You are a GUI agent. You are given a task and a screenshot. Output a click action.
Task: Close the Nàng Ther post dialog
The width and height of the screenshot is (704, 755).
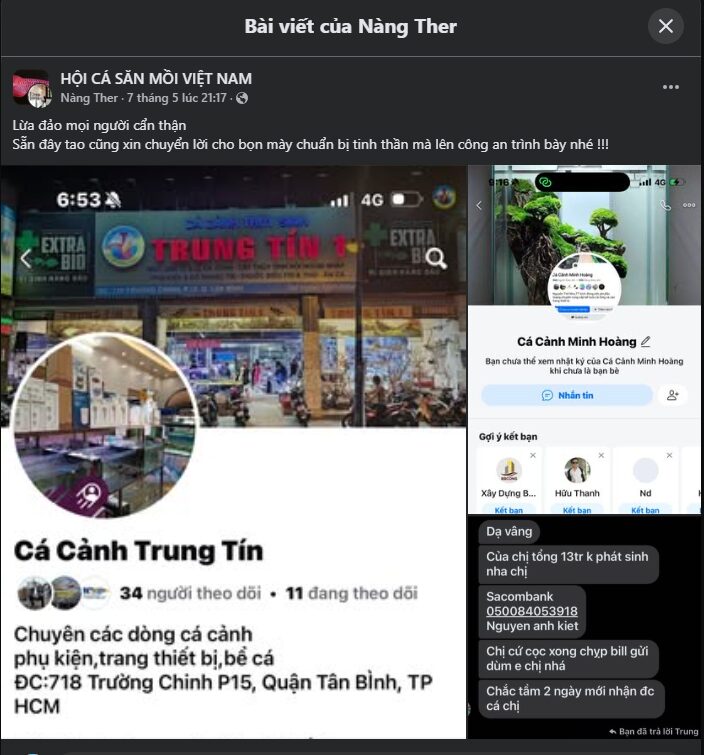pyautogui.click(x=666, y=26)
